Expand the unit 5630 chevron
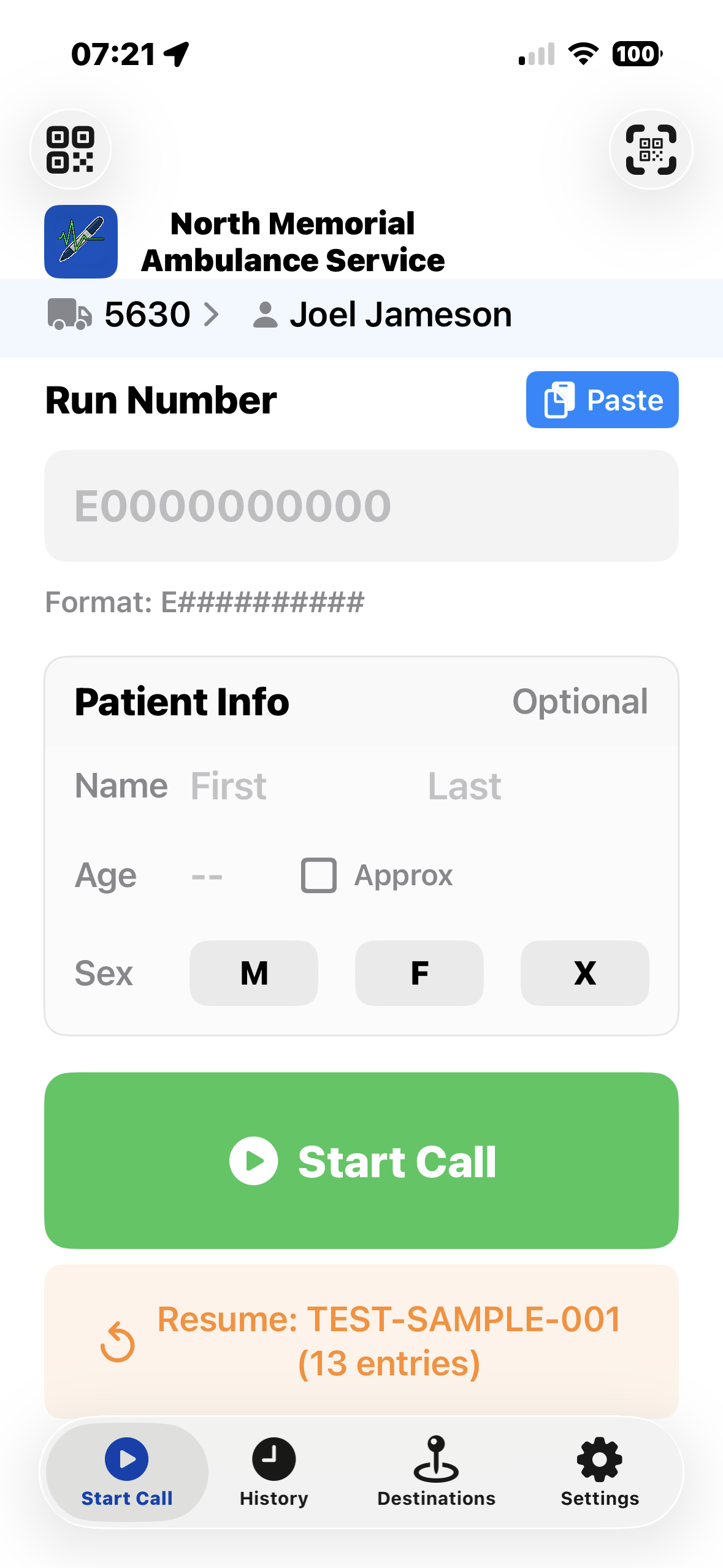 click(213, 315)
